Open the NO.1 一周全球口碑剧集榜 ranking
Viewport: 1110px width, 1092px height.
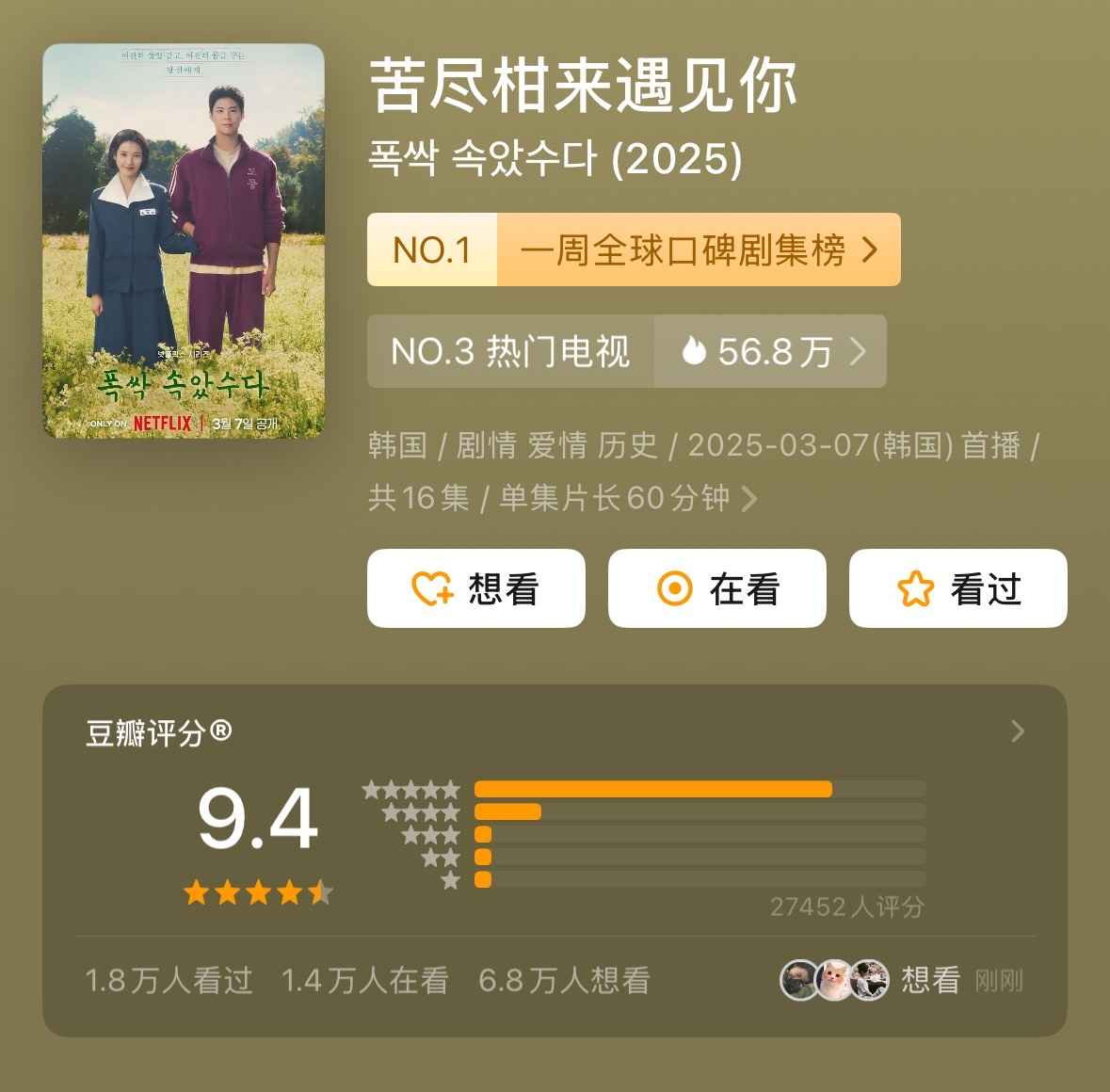(634, 250)
